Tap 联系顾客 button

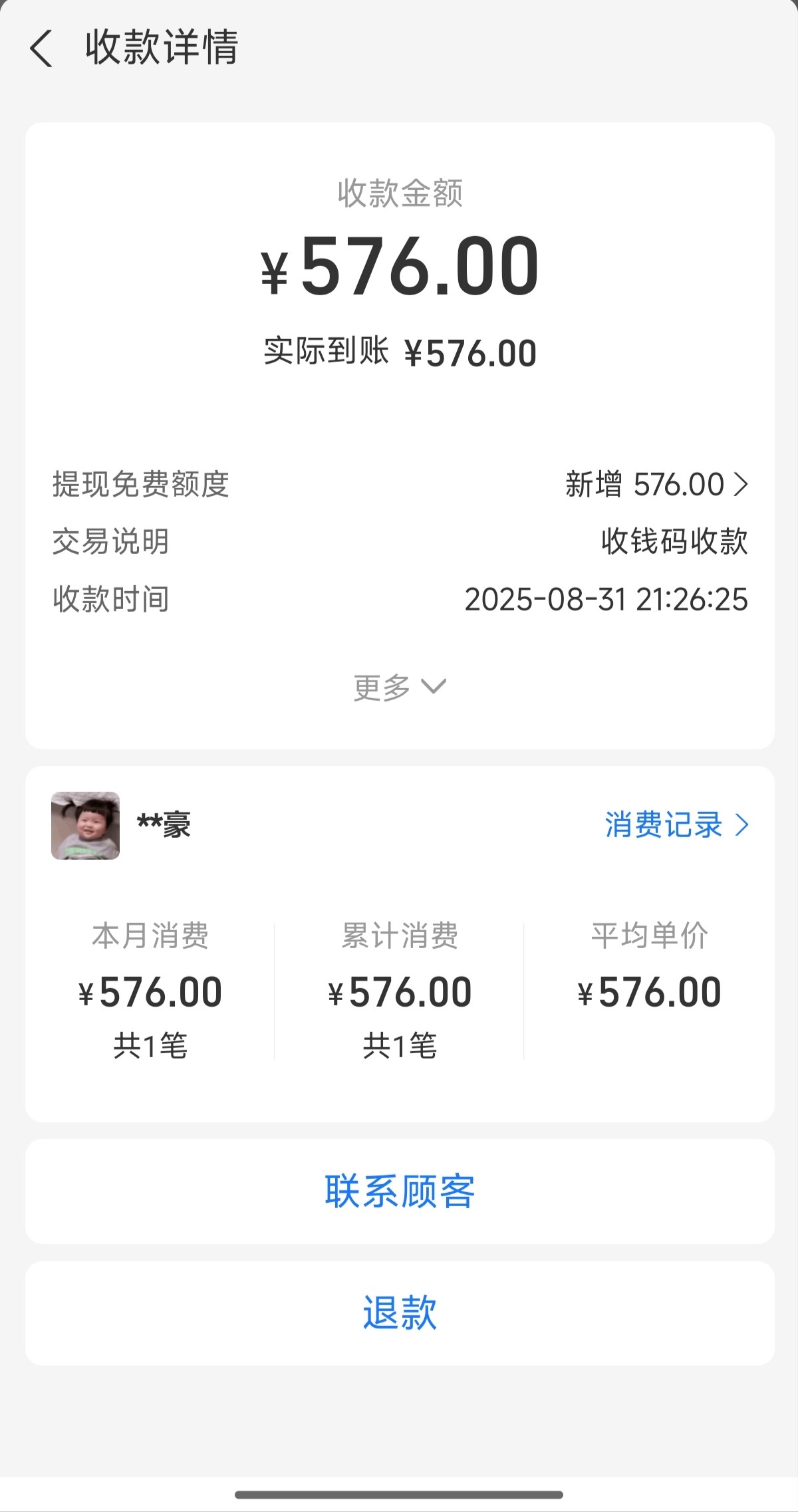point(400,1192)
